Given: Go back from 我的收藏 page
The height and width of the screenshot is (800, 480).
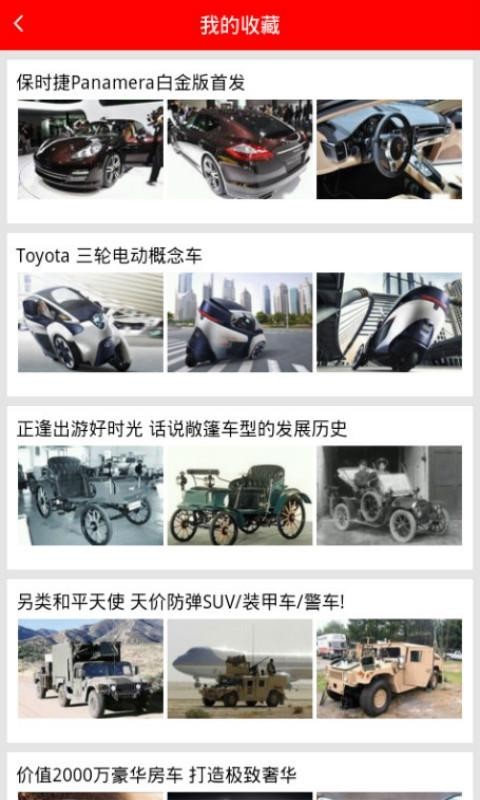Looking at the screenshot, I should 19,24.
